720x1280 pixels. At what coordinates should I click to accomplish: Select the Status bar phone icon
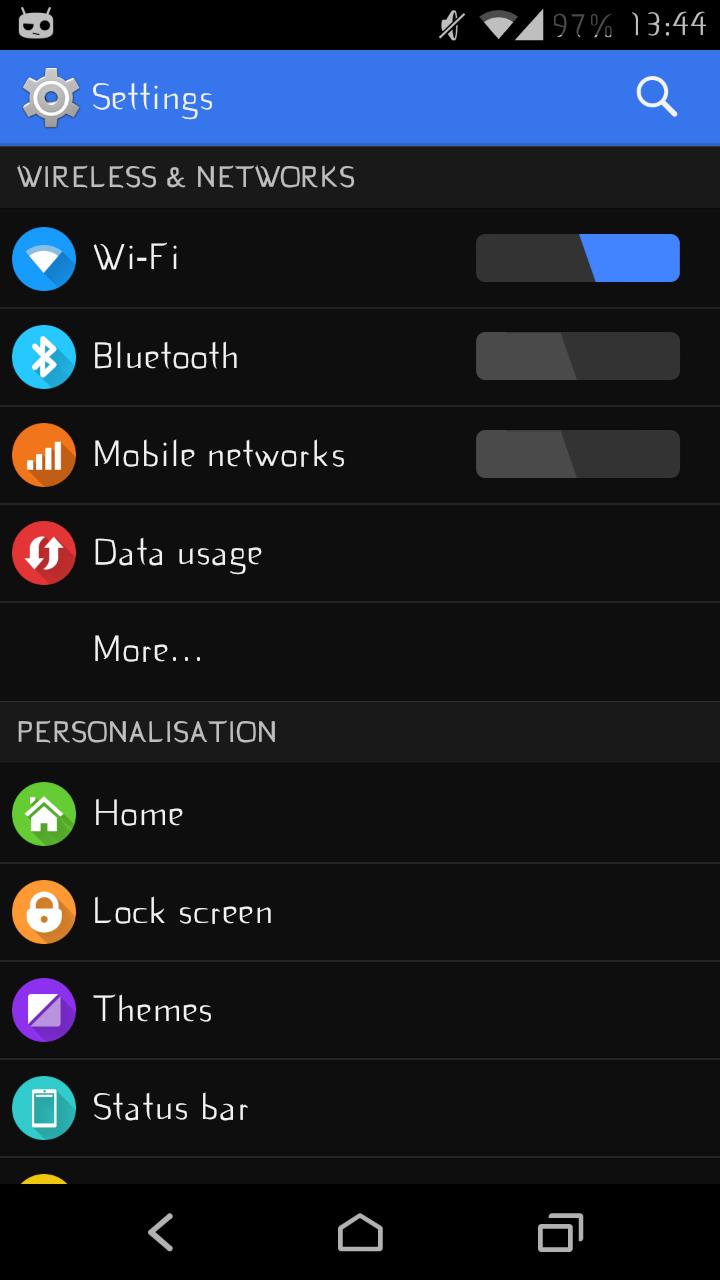43,1107
